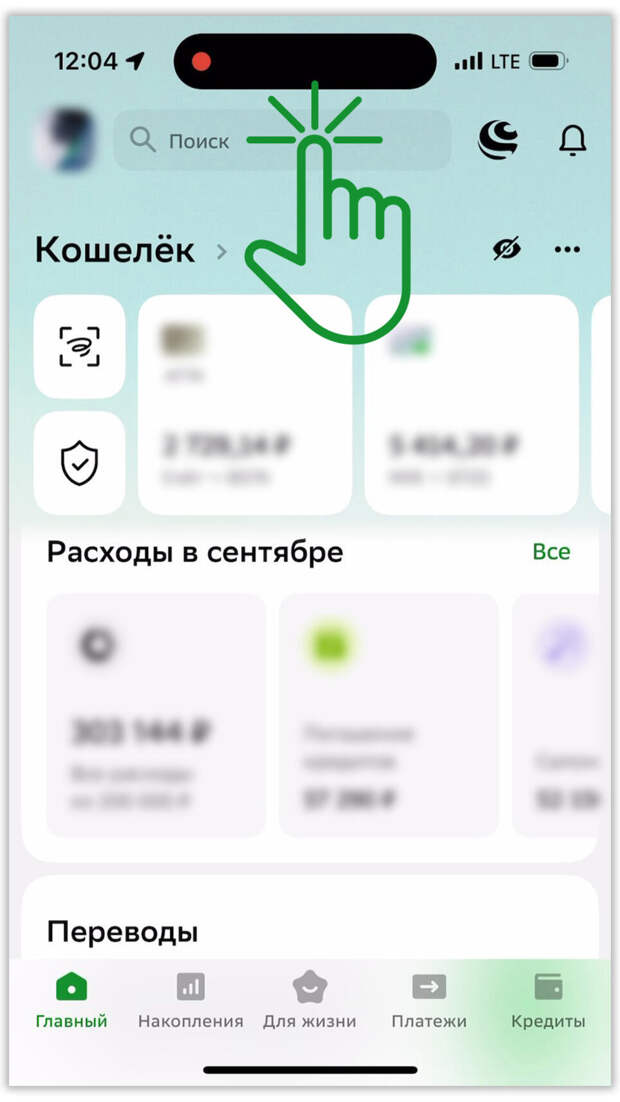Open the Кредиты tab
The image size is (620, 1102).
pos(548,1002)
